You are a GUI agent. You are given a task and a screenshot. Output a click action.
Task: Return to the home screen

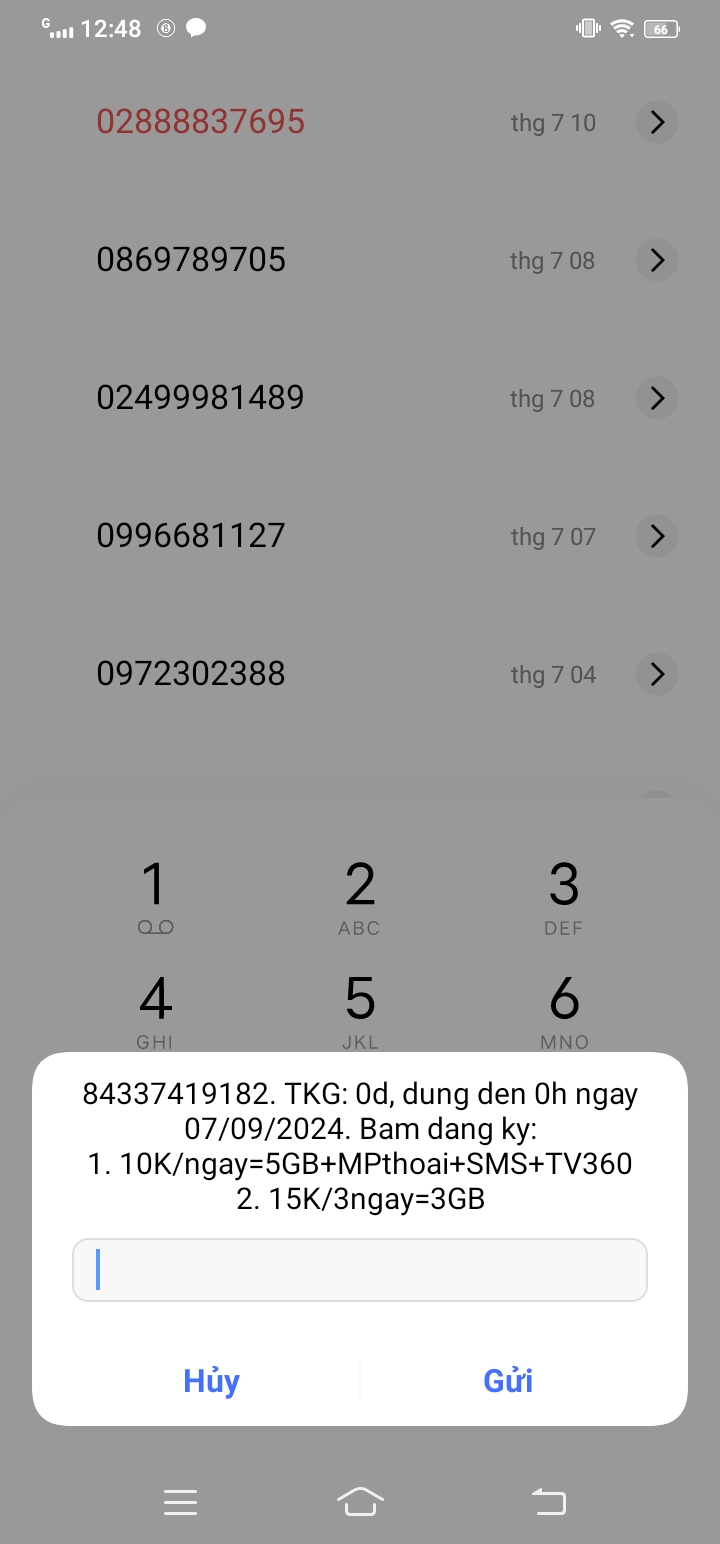[361, 1501]
